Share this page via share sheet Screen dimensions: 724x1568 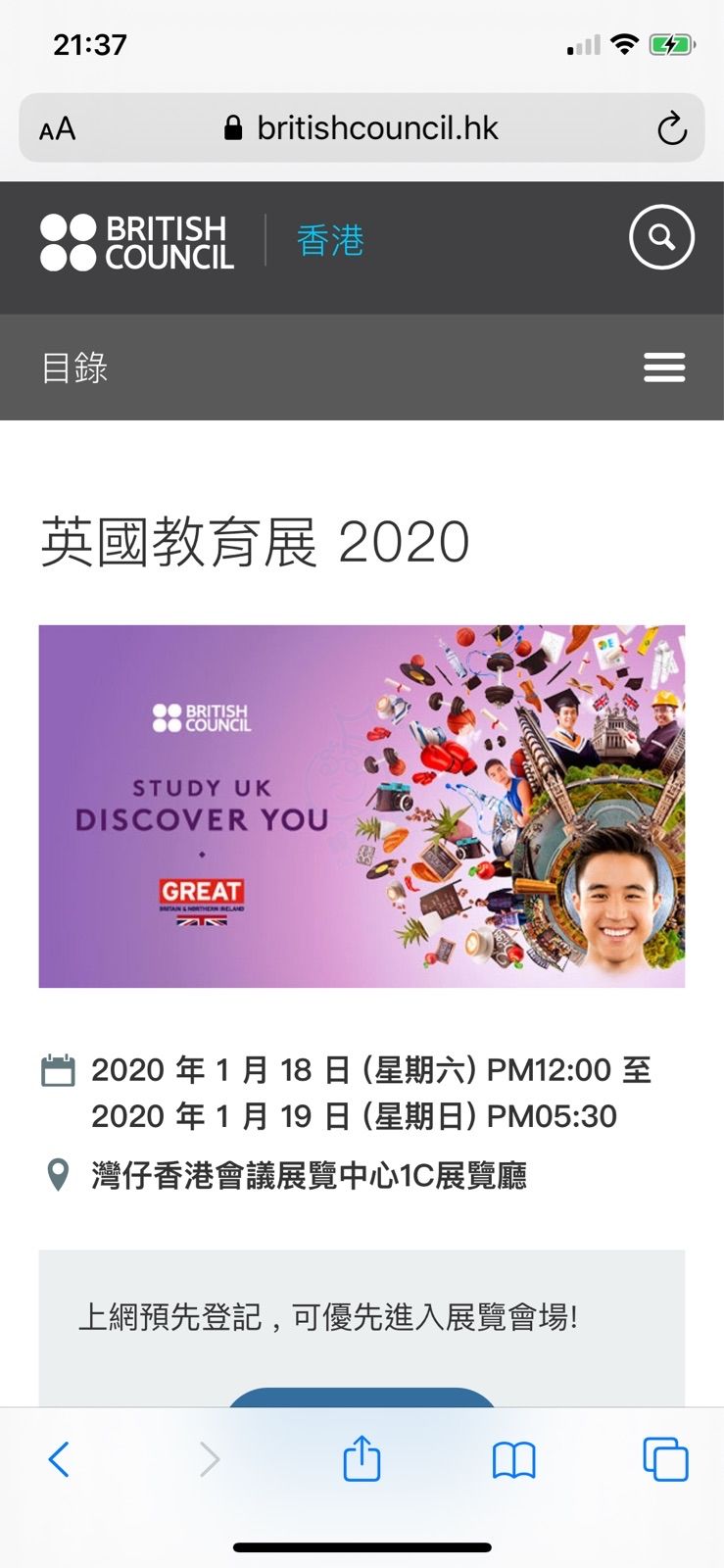click(362, 1458)
